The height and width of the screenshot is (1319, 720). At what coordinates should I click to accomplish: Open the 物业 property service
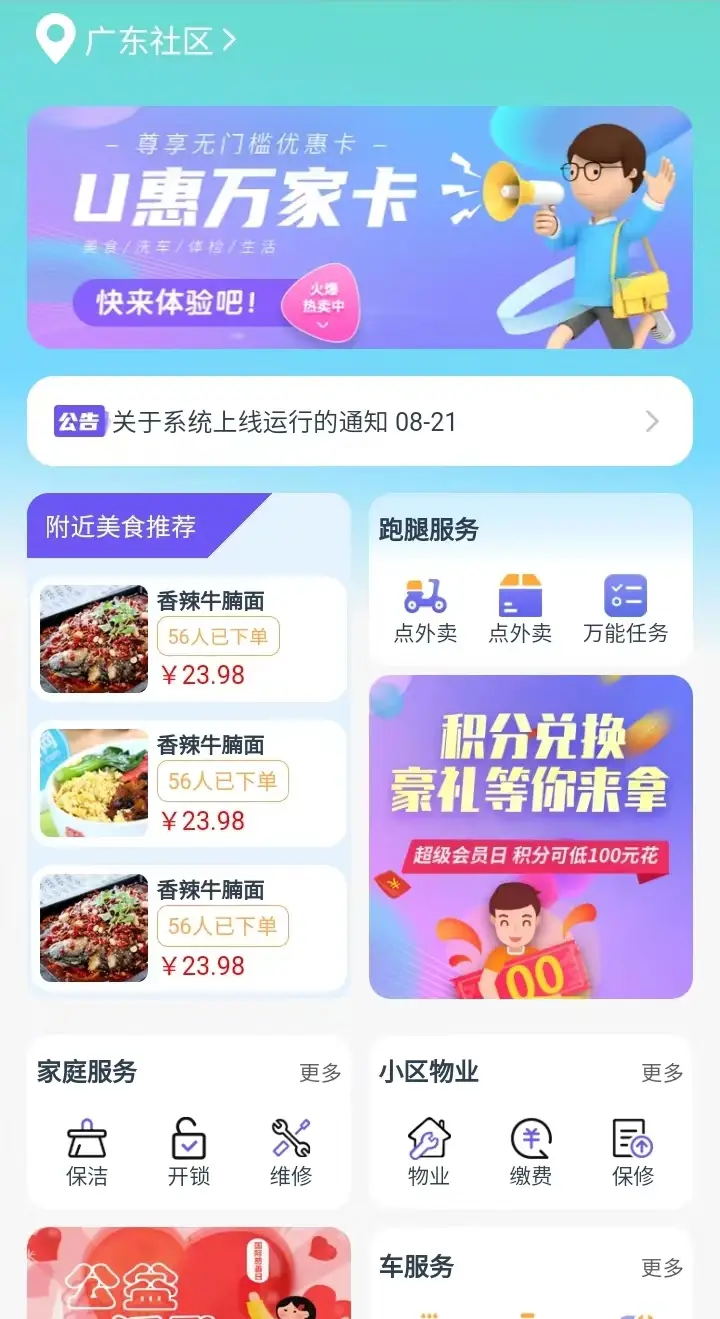click(429, 1152)
